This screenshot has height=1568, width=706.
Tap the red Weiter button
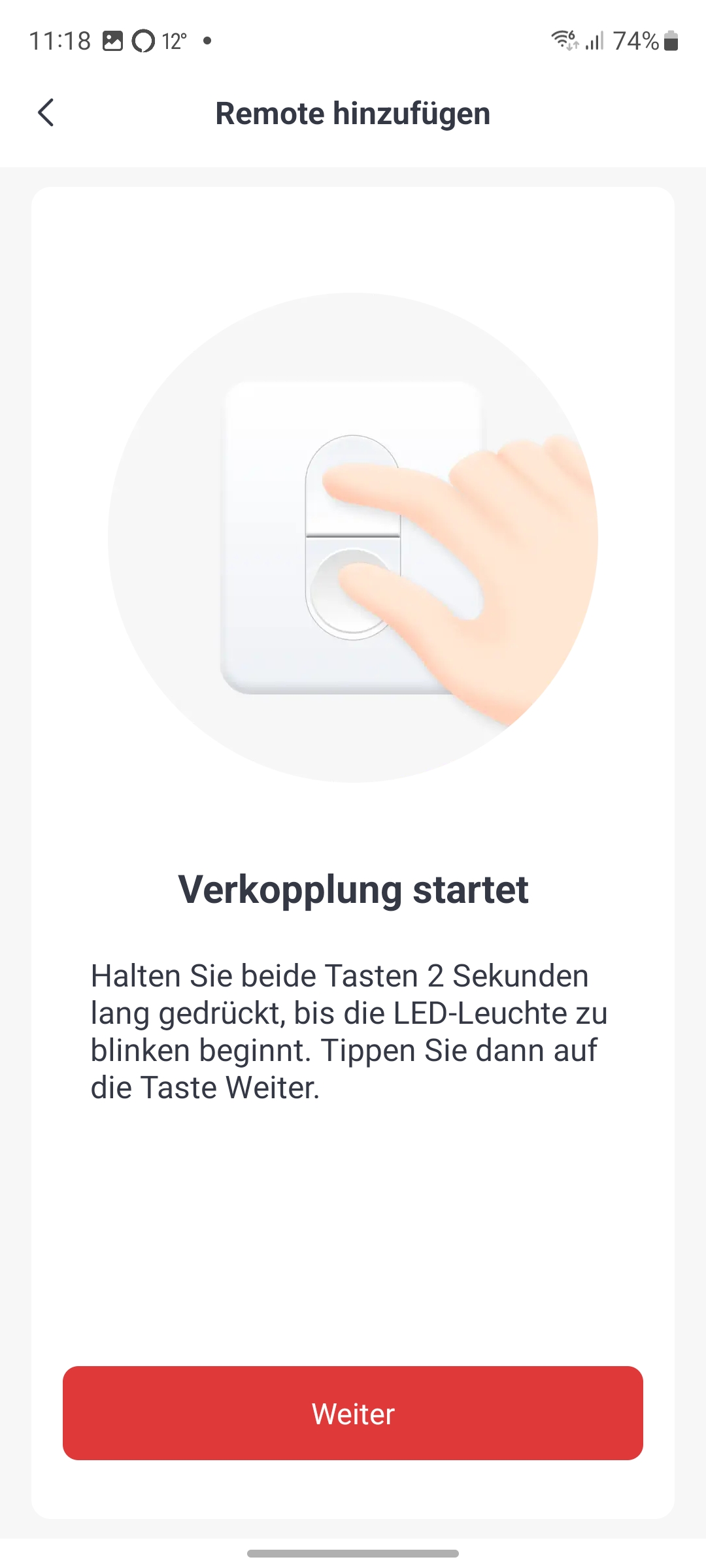point(353,1413)
